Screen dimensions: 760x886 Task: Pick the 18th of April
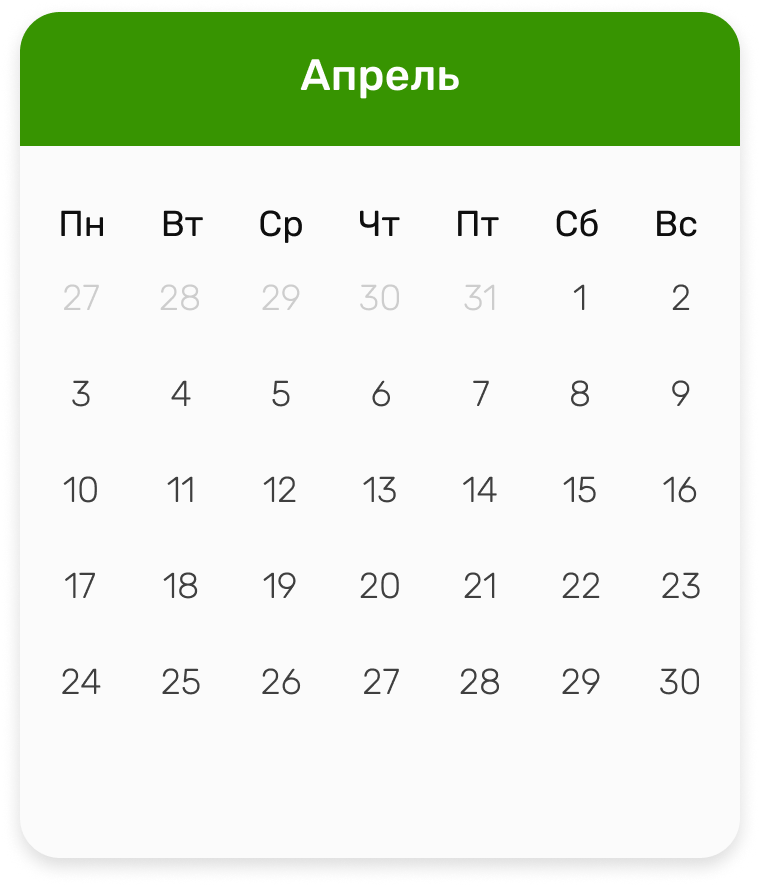pyautogui.click(x=181, y=586)
